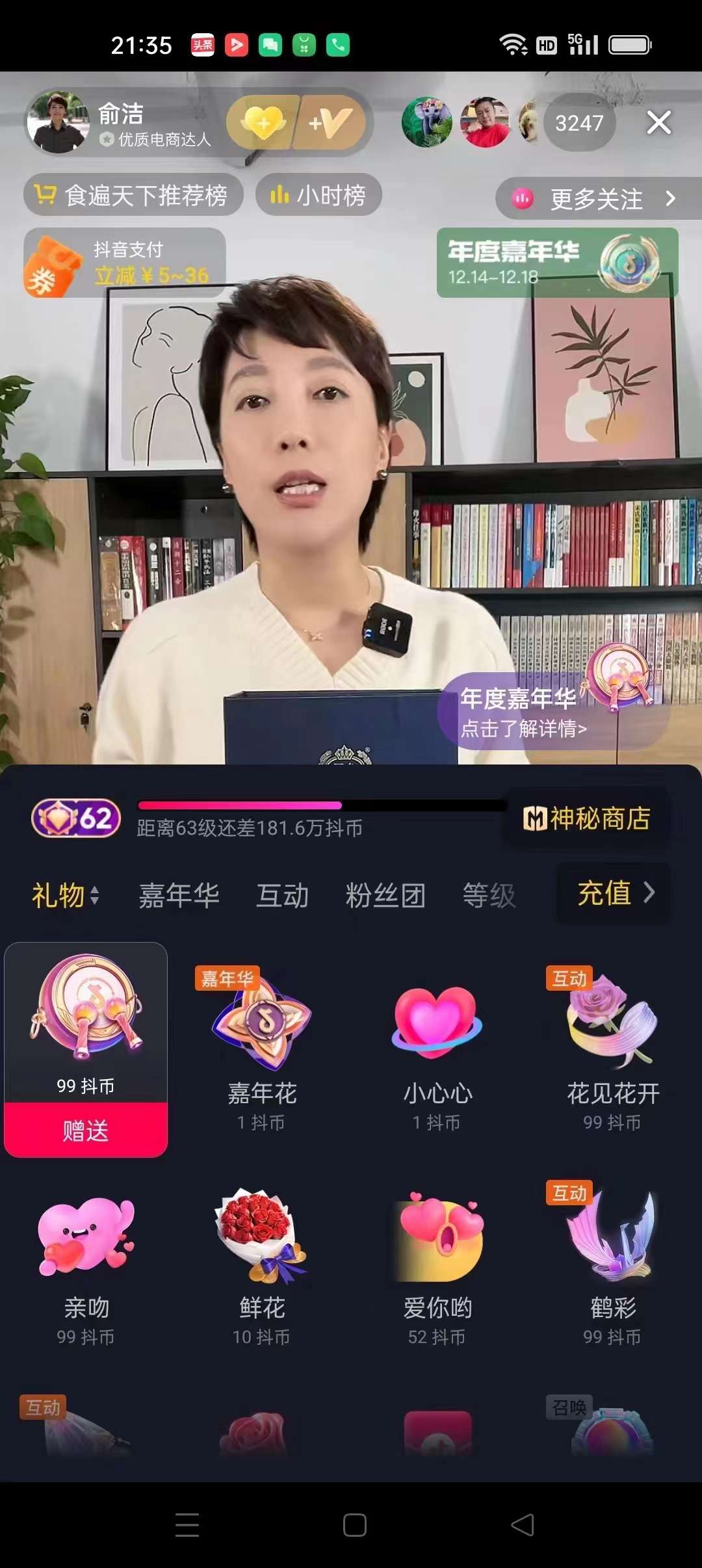Image resolution: width=702 pixels, height=1568 pixels.
Task: Open 充值 recharge page
Action: pos(614,893)
